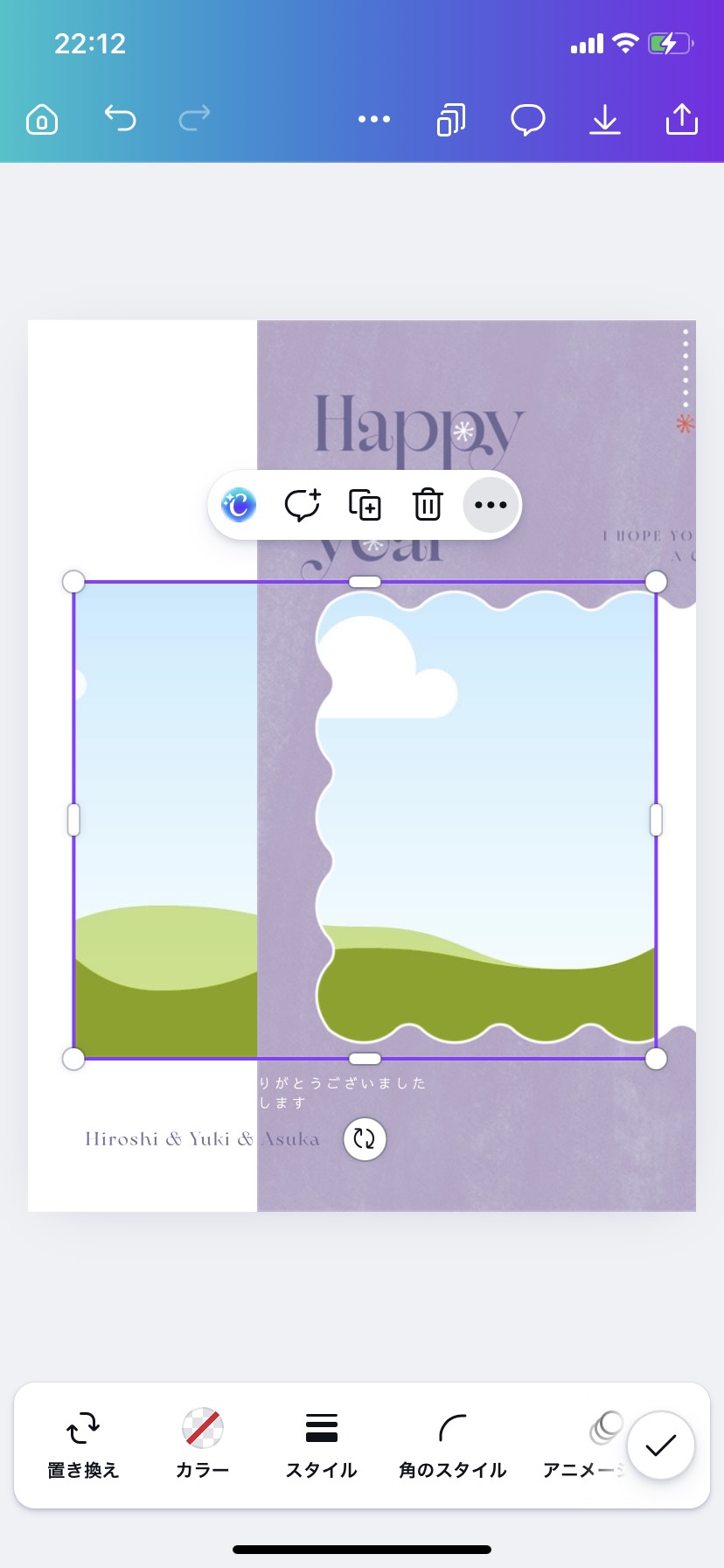Viewport: 724px width, 1568px height.
Task: Open the top bar more options menu
Action: click(374, 119)
